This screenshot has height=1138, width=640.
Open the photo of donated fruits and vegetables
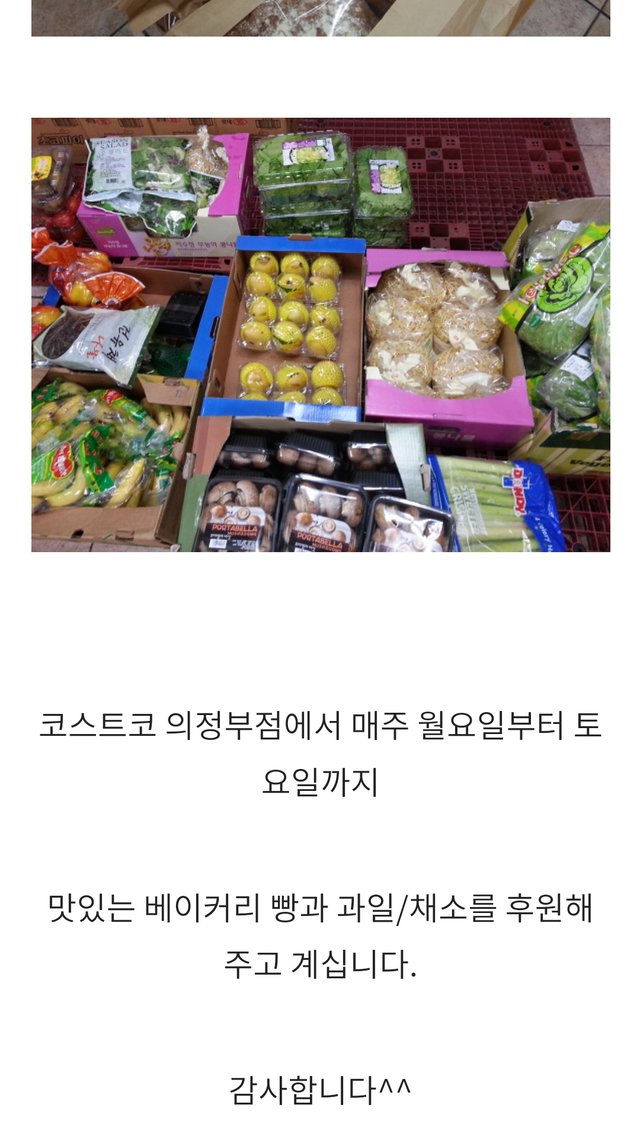[320, 335]
